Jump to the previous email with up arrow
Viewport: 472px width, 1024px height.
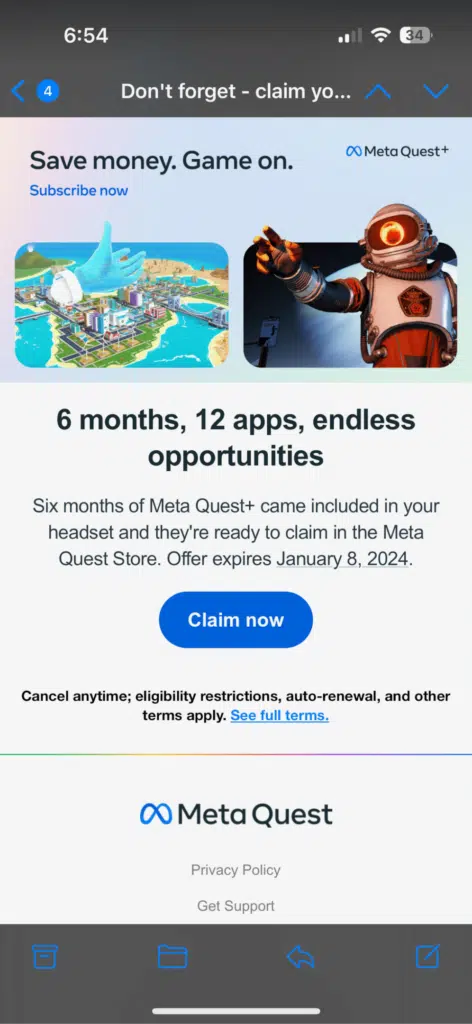pyautogui.click(x=378, y=91)
